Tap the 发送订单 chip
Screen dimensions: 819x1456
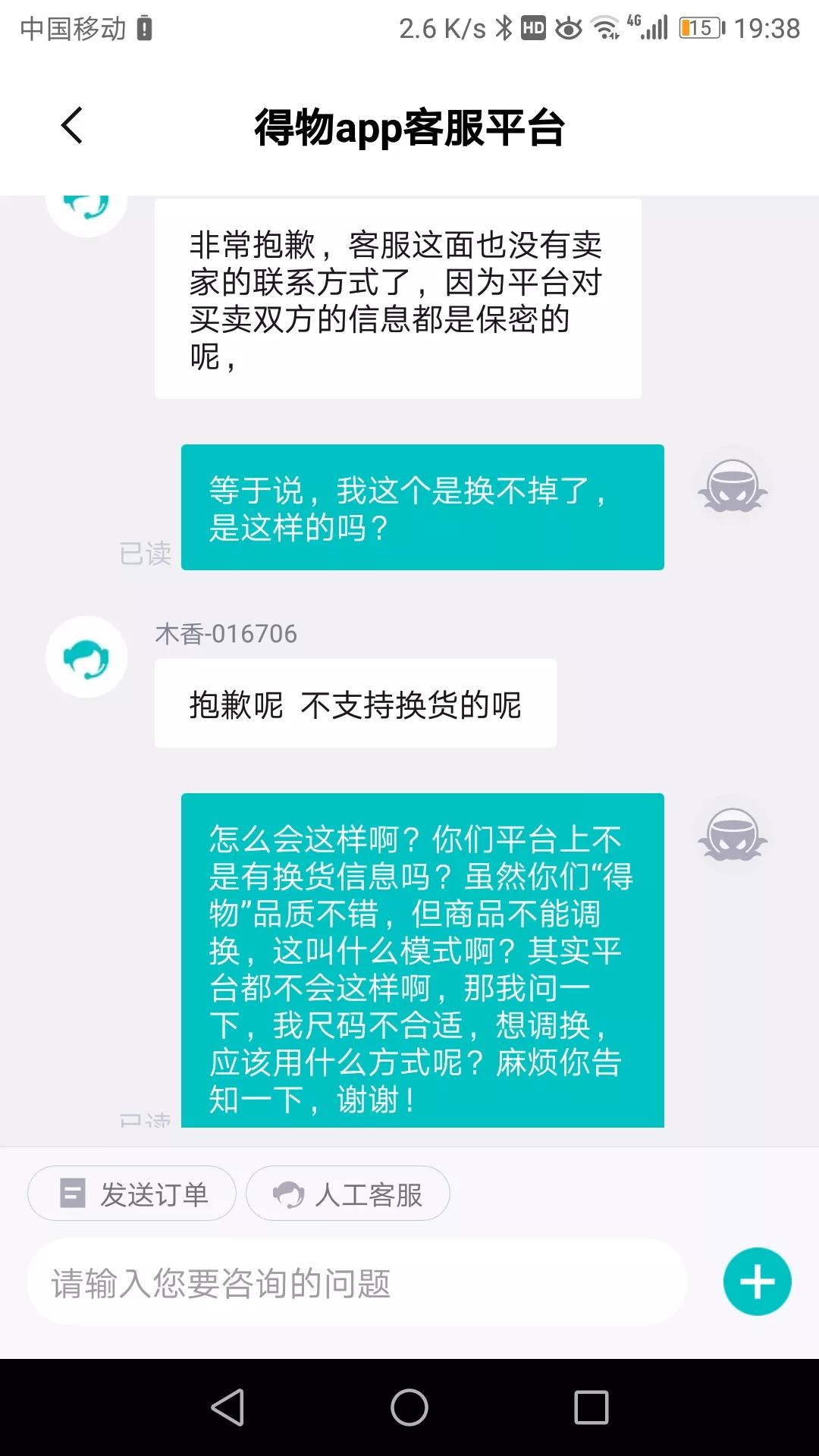(x=132, y=1194)
